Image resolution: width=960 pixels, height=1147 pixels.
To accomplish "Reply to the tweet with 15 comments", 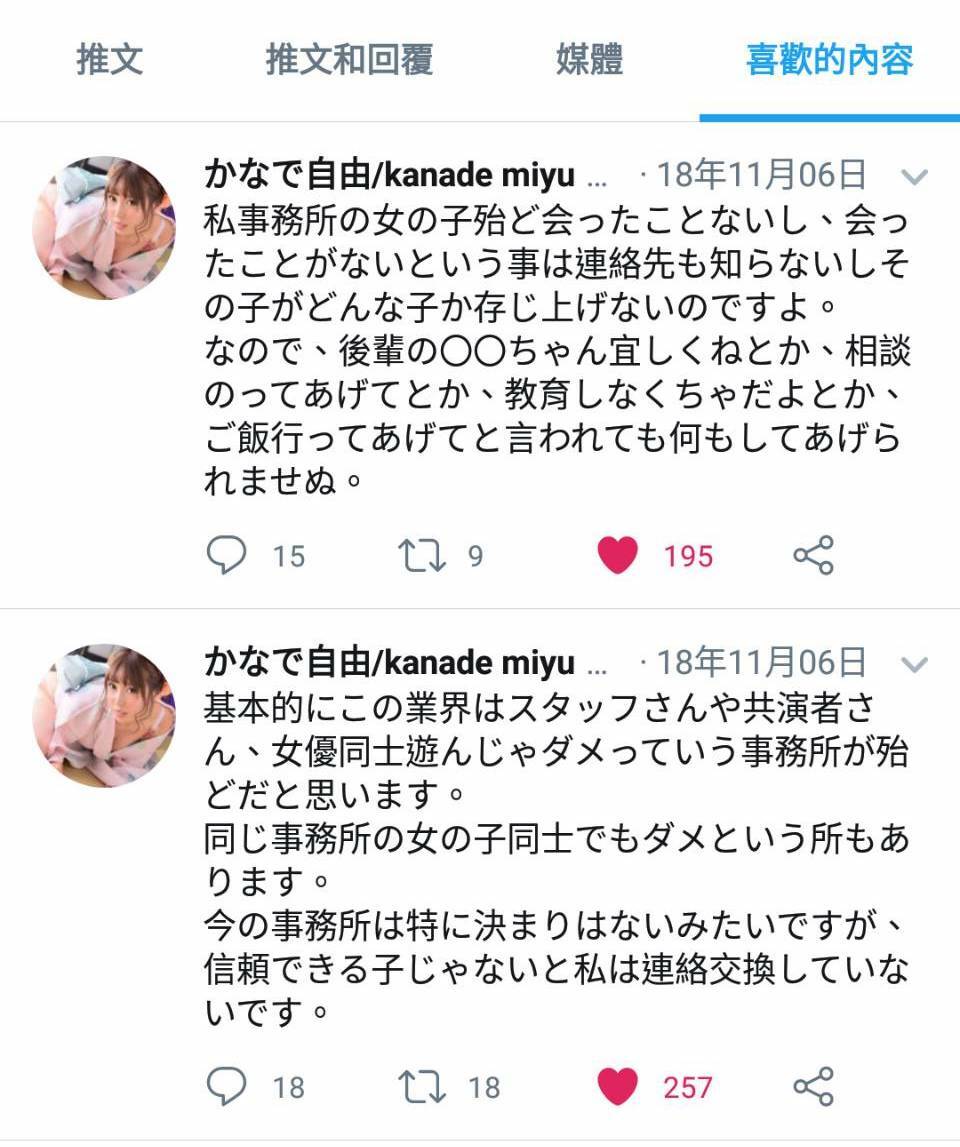I will pyautogui.click(x=227, y=555).
